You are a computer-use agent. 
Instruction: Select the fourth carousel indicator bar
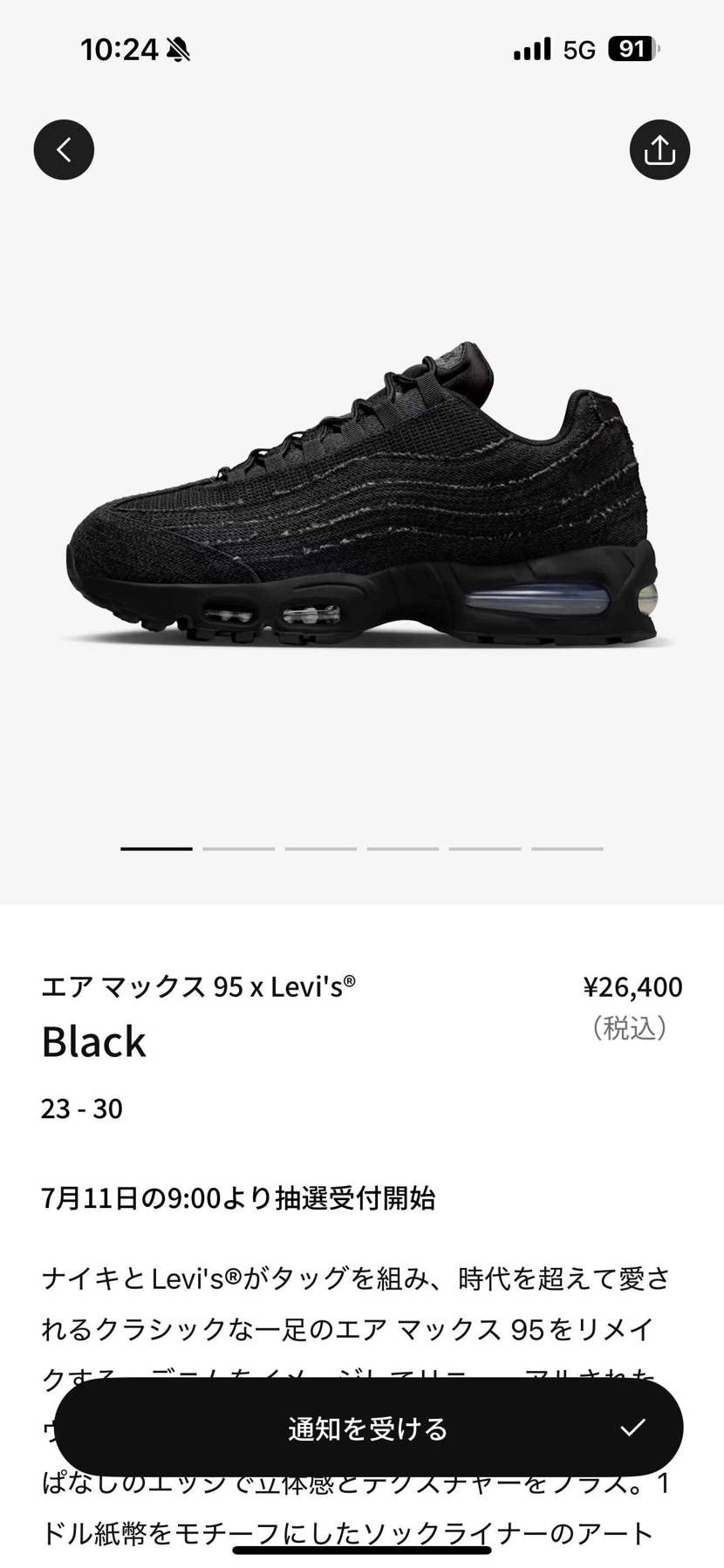[x=402, y=848]
